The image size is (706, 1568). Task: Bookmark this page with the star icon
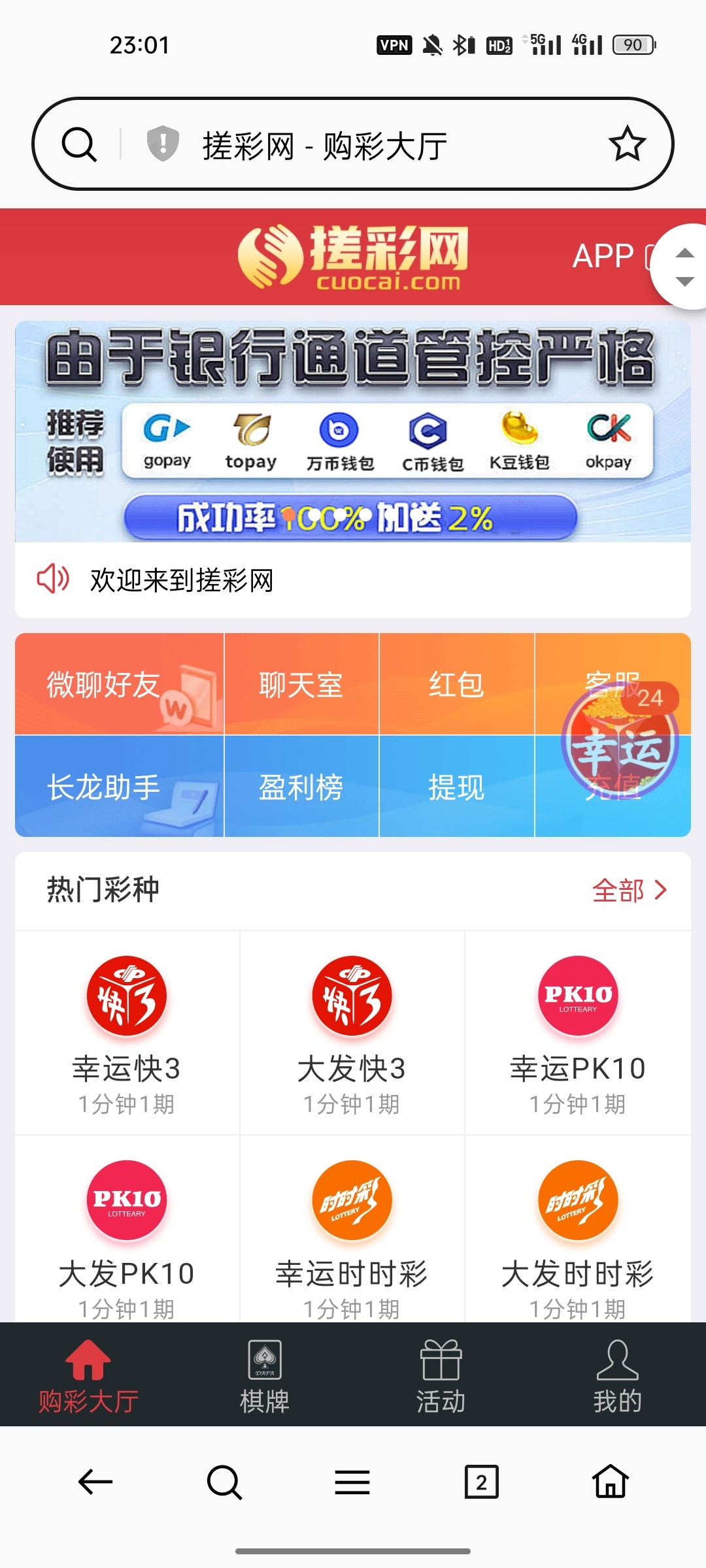tap(627, 144)
